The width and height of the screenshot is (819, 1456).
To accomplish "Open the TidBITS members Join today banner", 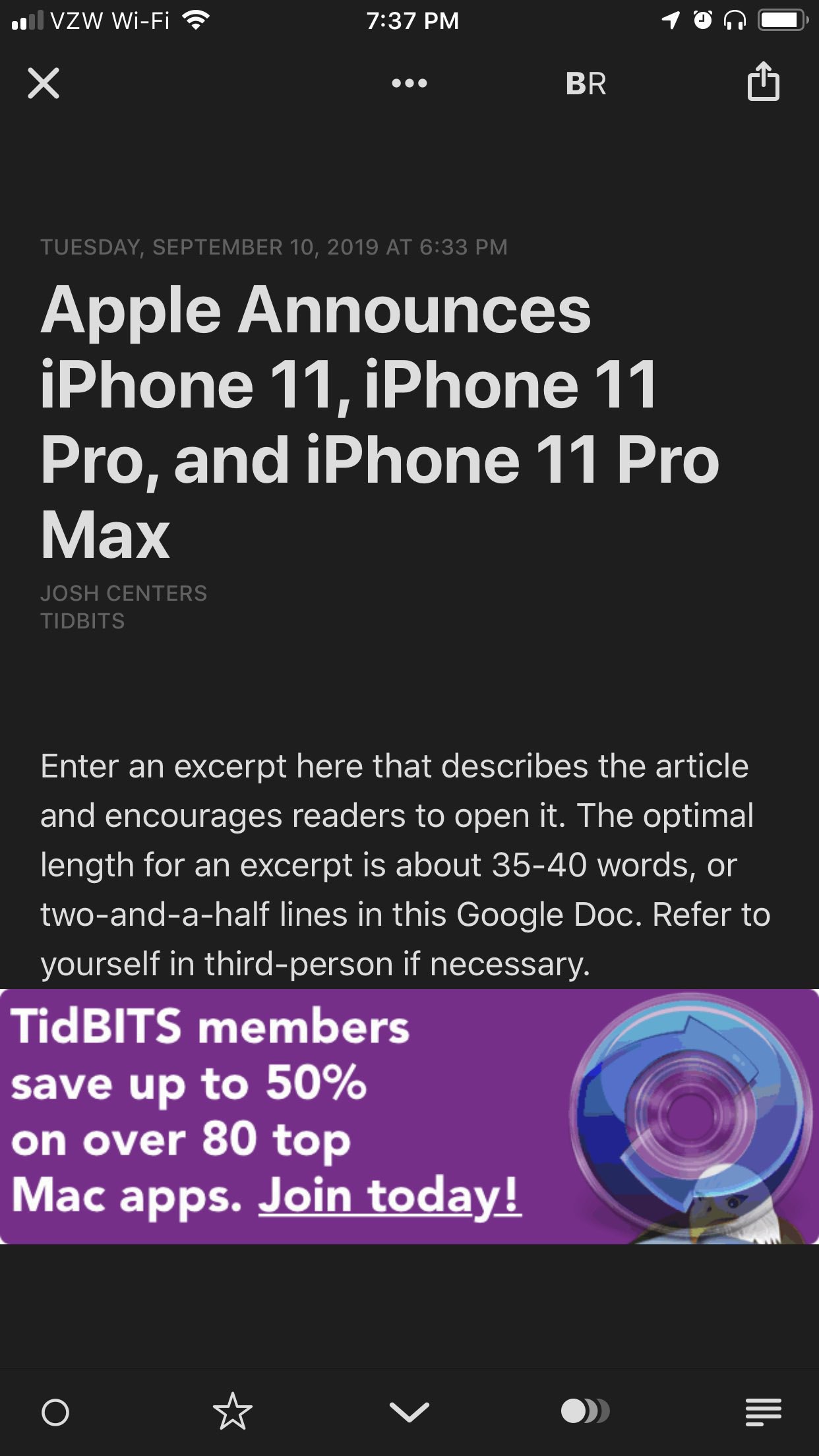I will (x=409, y=1116).
